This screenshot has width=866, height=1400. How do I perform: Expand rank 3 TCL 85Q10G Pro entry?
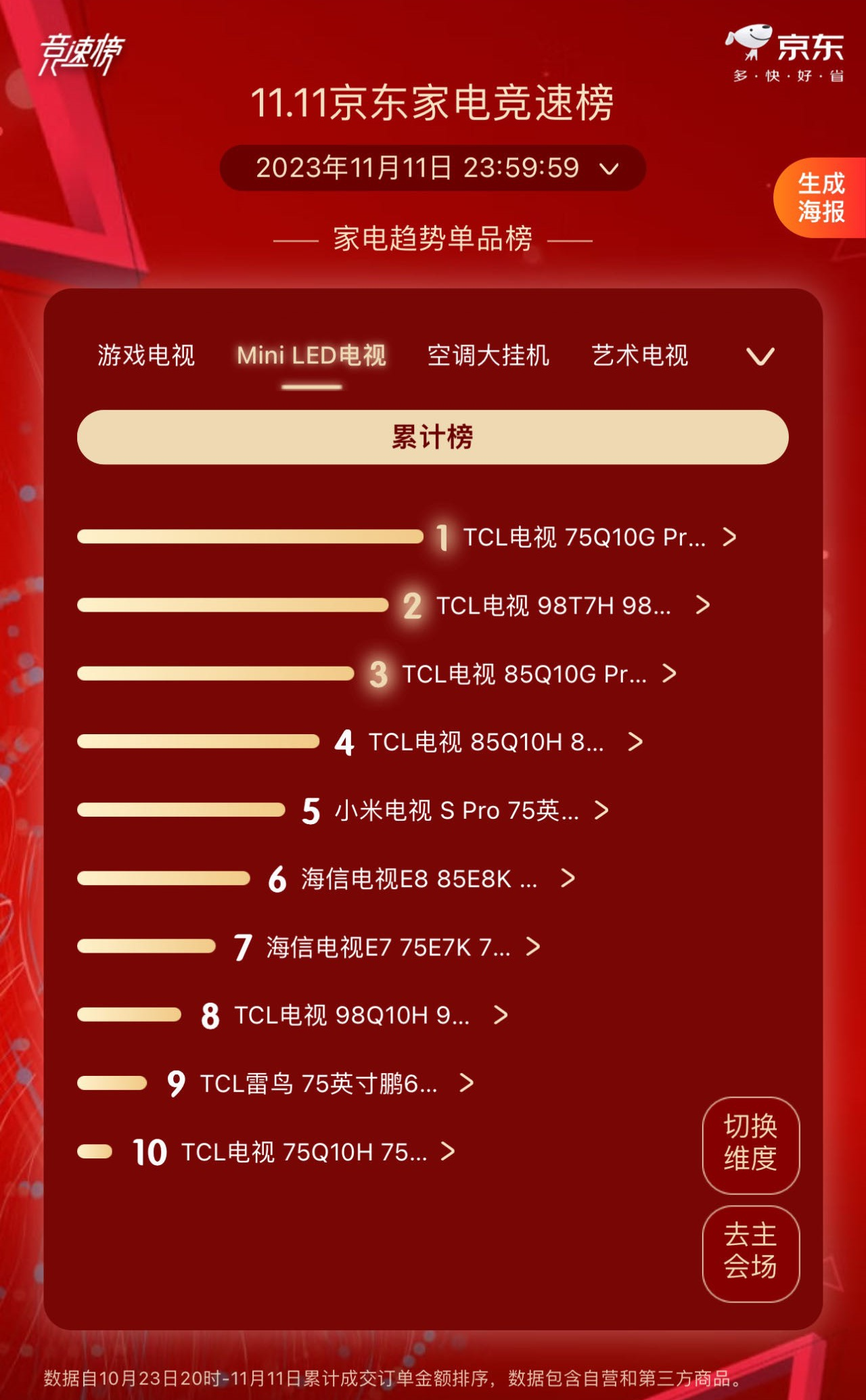[670, 674]
